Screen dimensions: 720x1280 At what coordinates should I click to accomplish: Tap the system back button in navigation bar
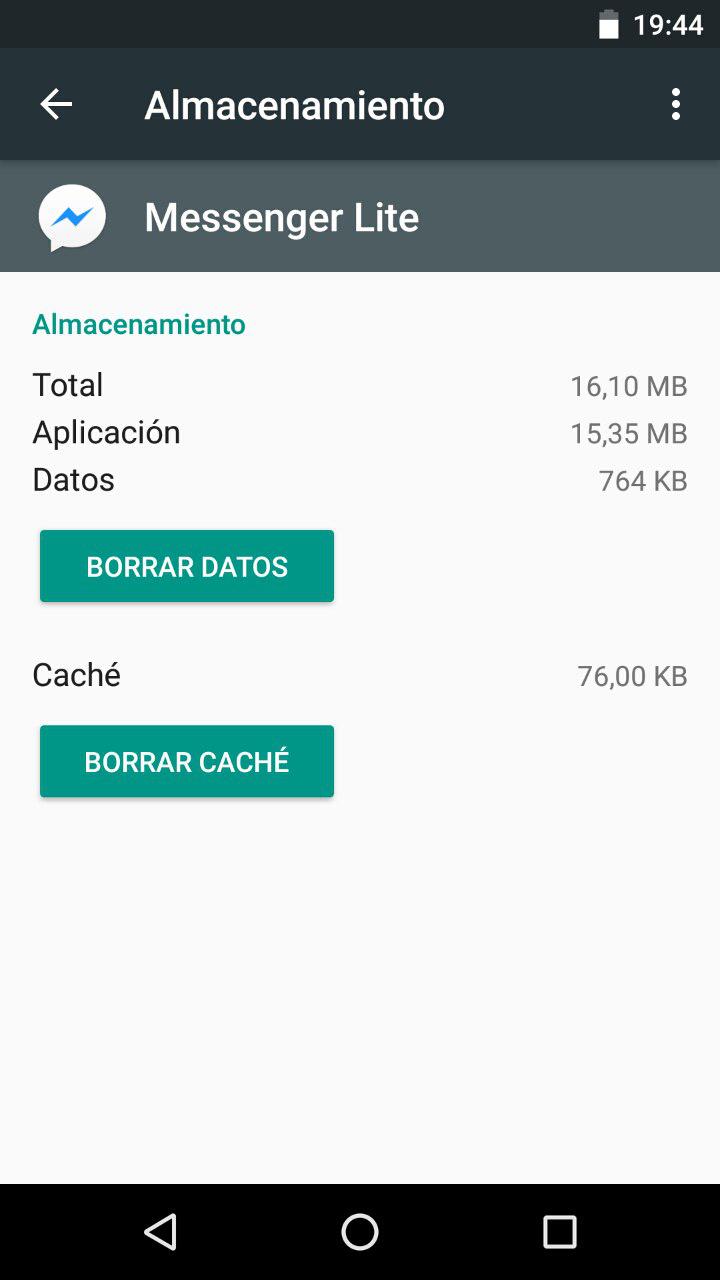pyautogui.click(x=160, y=1232)
